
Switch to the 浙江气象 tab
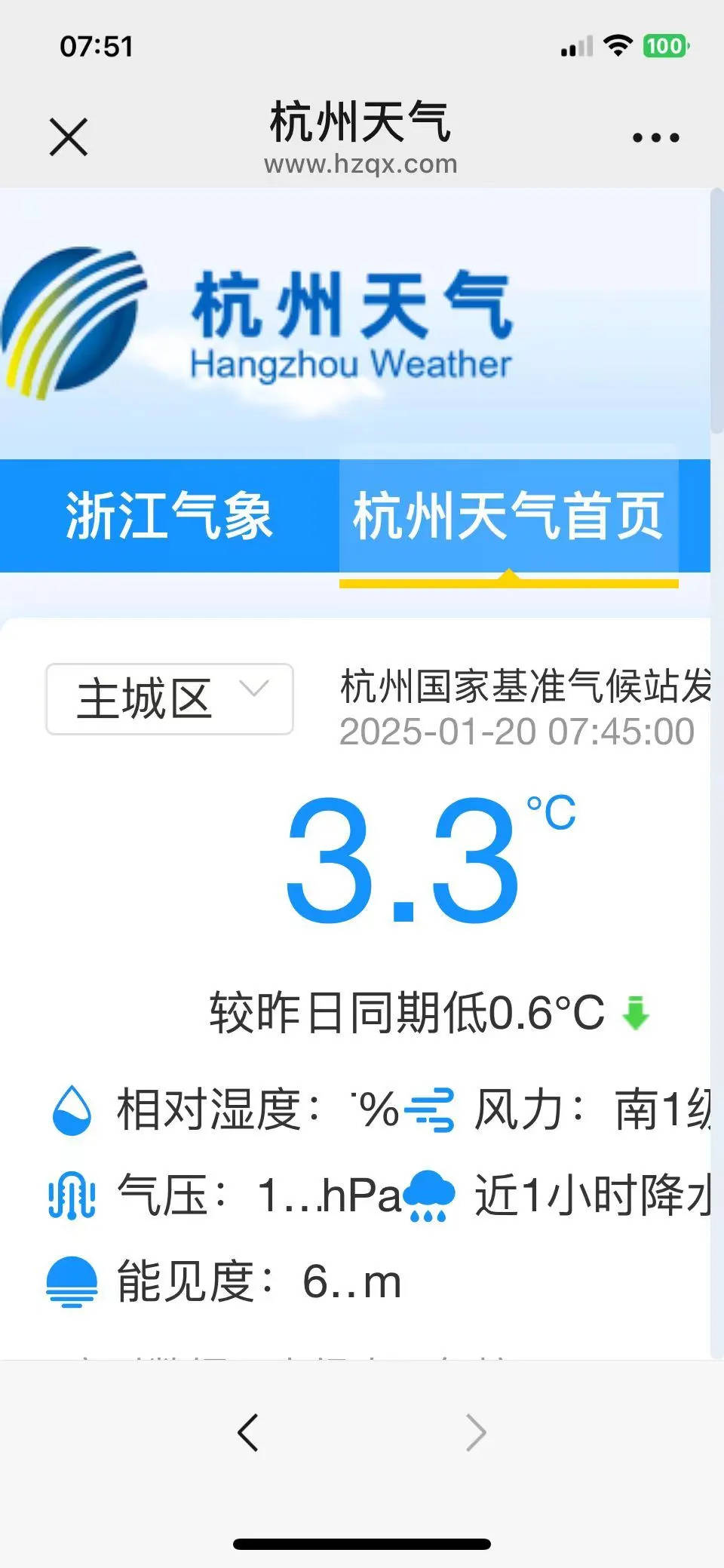click(169, 516)
